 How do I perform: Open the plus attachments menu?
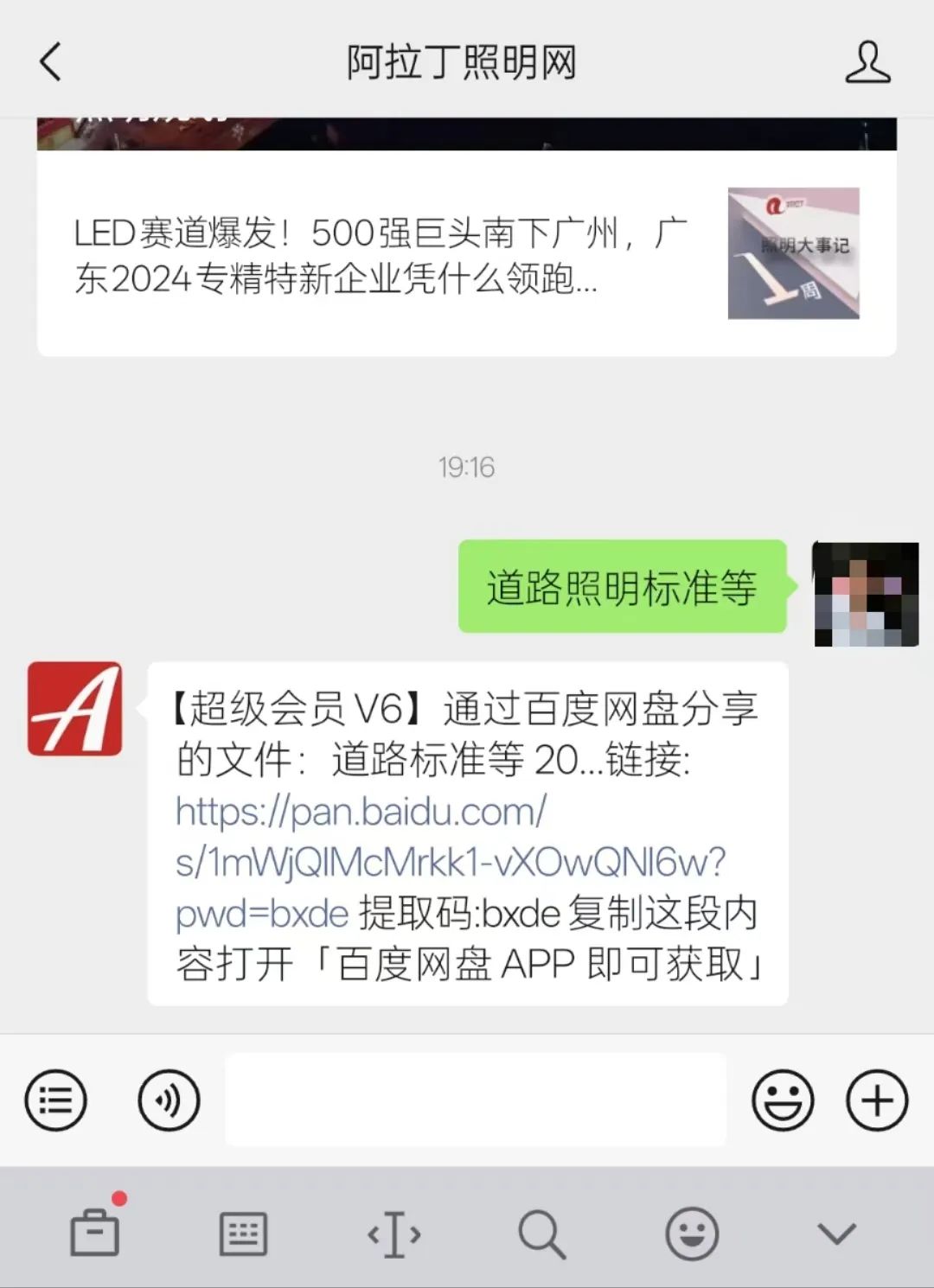tap(877, 1100)
